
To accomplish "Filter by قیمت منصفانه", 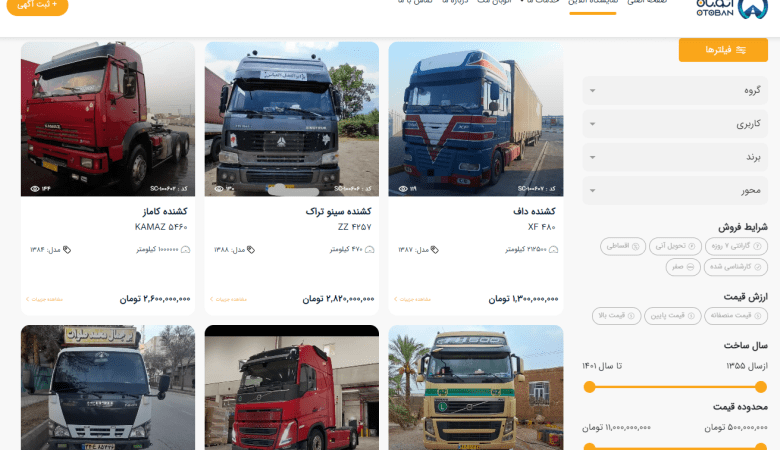I will click(736, 316).
